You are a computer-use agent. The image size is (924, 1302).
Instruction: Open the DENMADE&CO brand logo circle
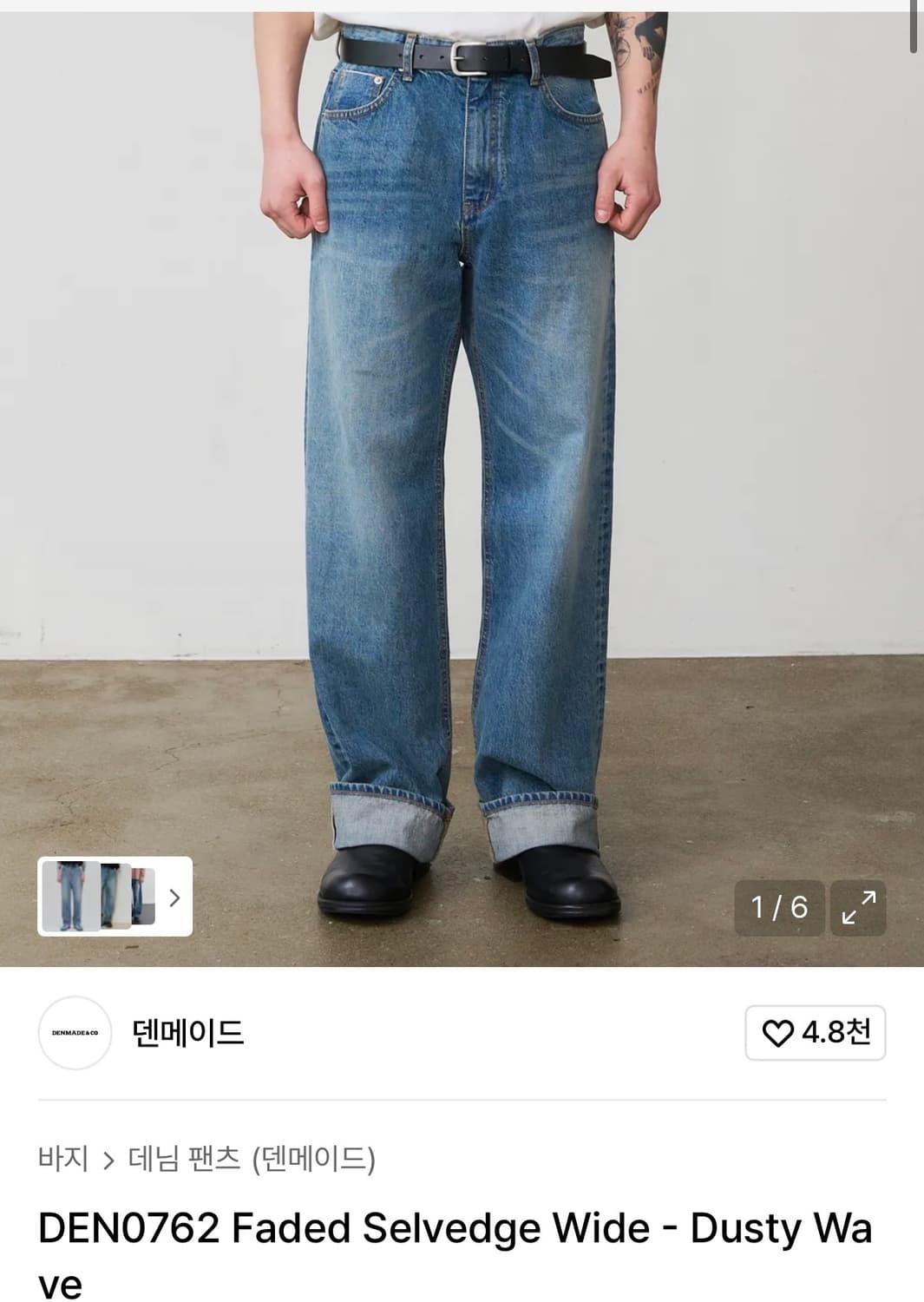click(75, 1034)
